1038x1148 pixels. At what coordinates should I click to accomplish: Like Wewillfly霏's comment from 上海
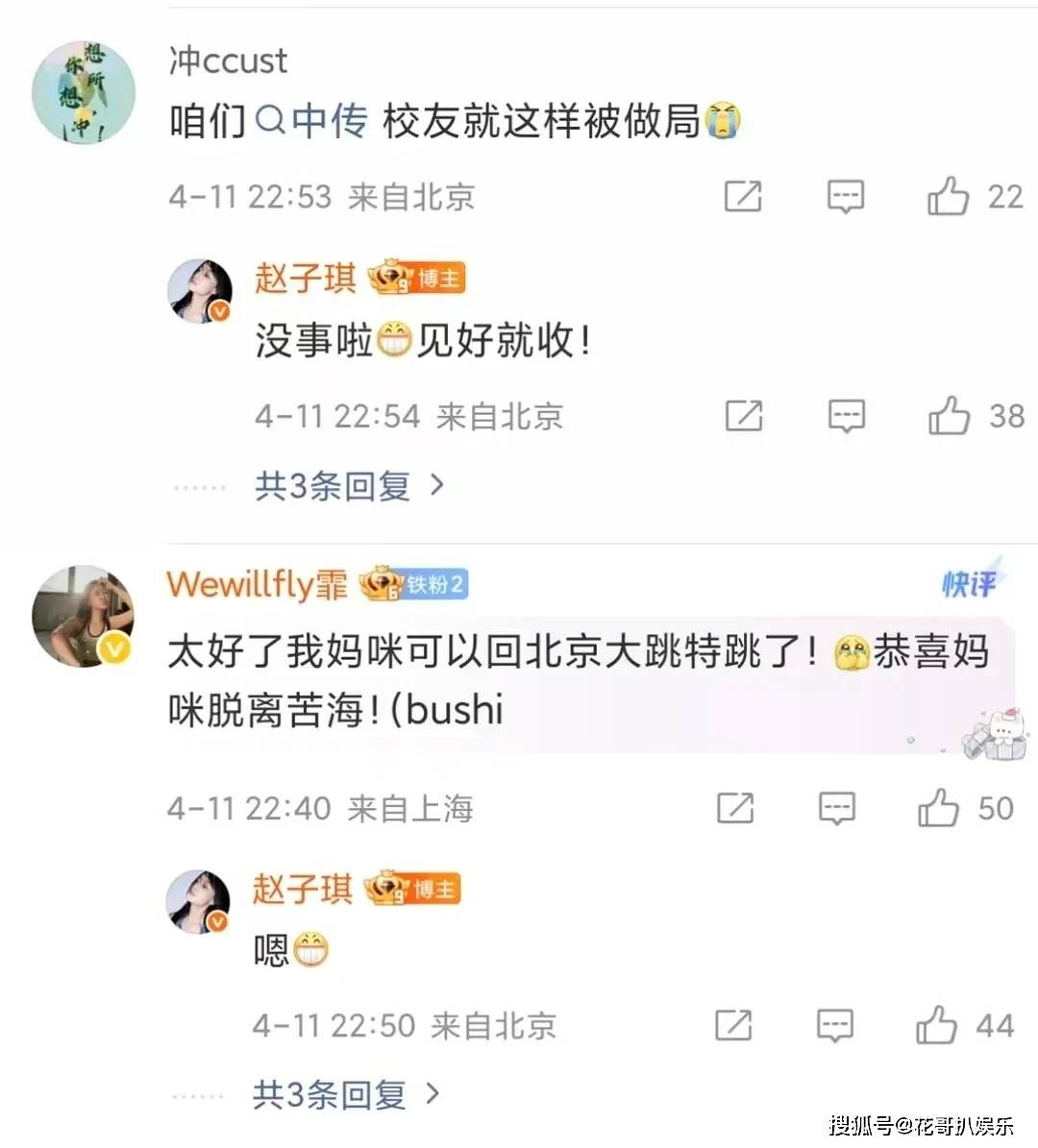(939, 808)
